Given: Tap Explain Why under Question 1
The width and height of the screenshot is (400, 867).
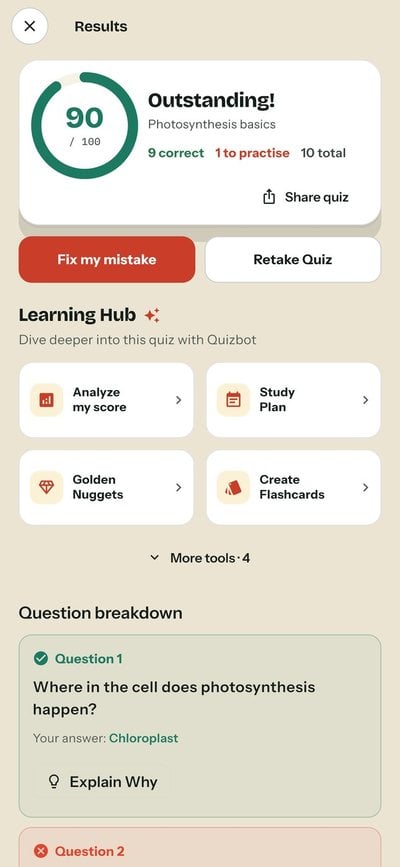Looking at the screenshot, I should (x=103, y=782).
